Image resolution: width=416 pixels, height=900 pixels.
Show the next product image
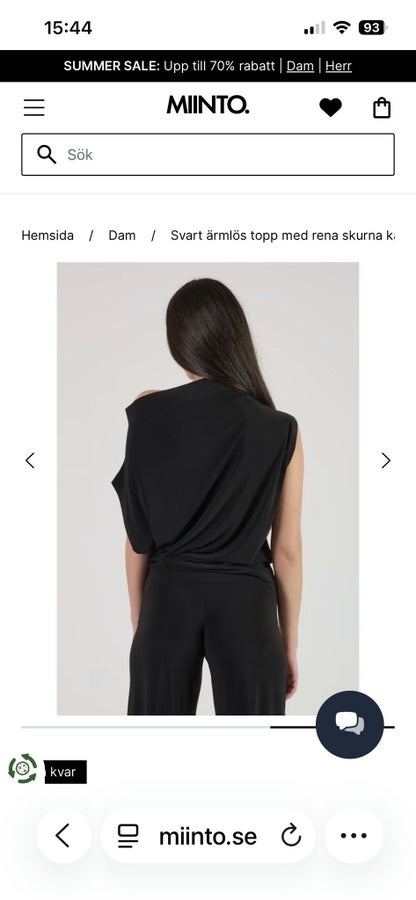click(x=386, y=460)
